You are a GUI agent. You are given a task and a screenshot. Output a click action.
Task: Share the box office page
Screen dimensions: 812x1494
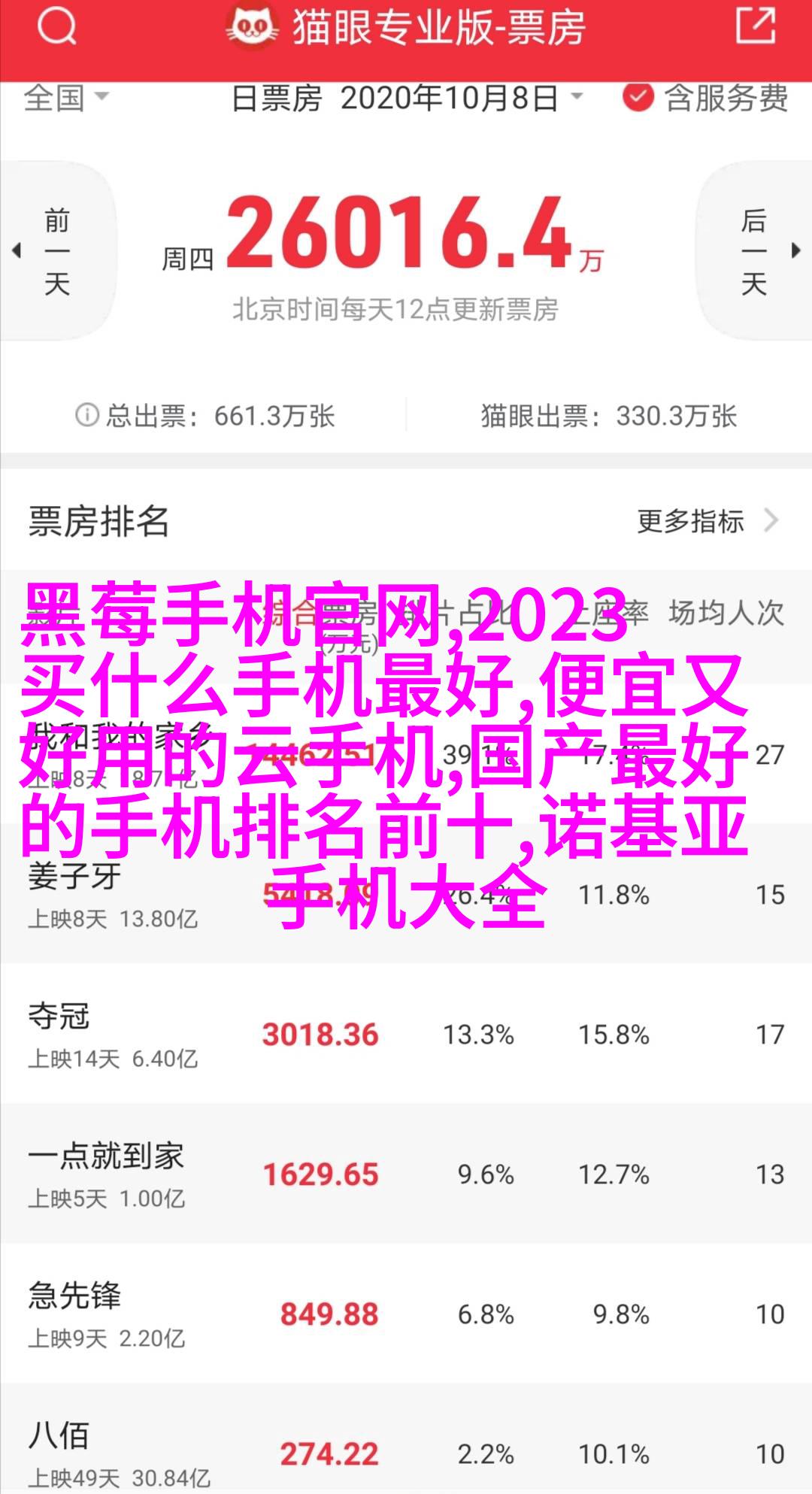point(755,26)
